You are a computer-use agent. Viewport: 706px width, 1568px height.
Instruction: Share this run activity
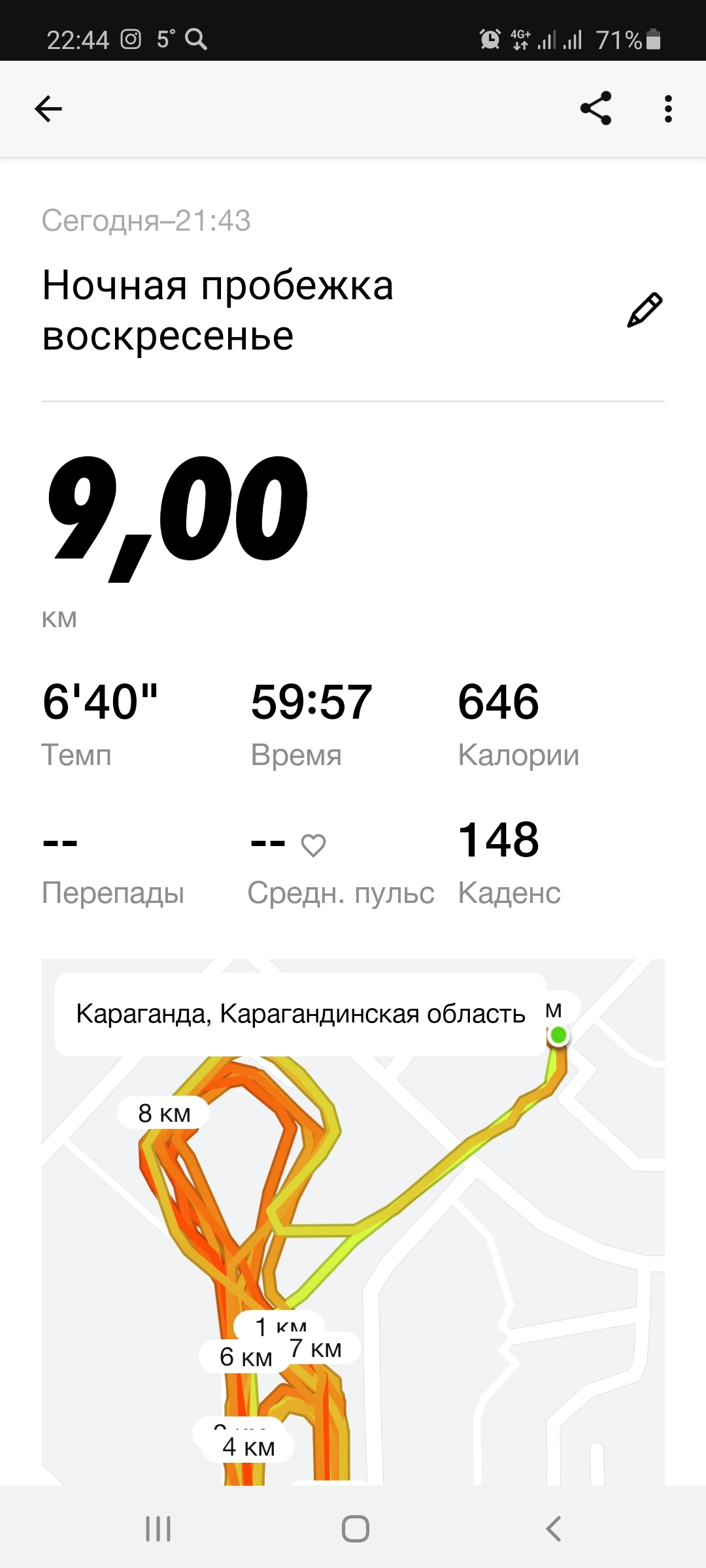pyautogui.click(x=596, y=108)
